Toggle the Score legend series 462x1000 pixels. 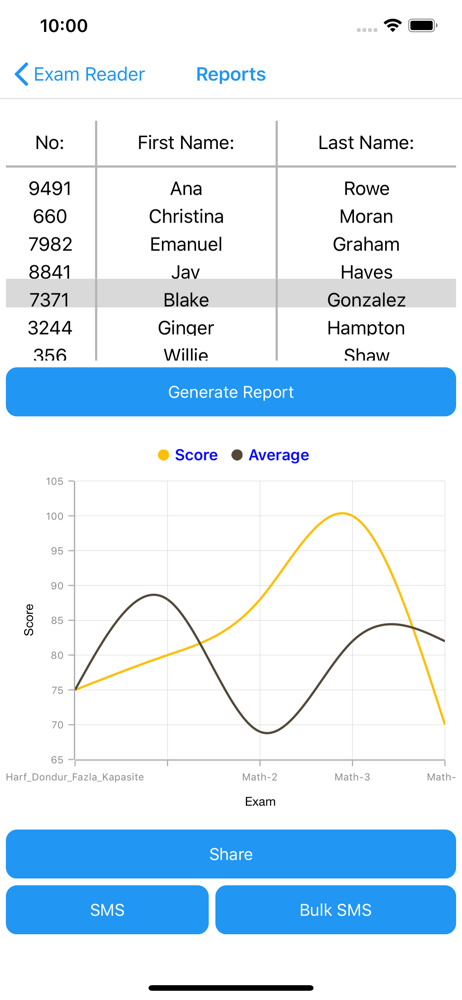pyautogui.click(x=188, y=455)
